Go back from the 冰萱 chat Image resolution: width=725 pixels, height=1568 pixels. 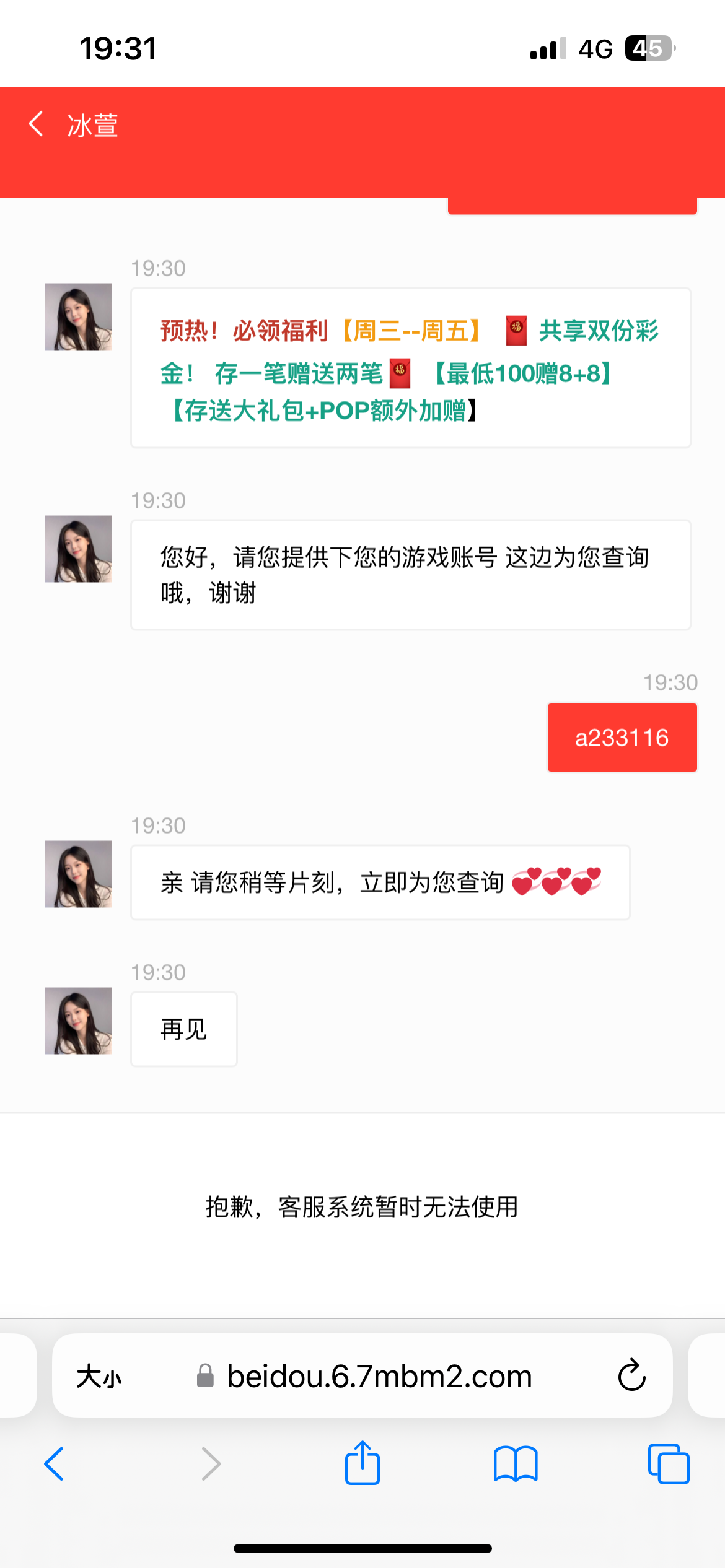(37, 124)
